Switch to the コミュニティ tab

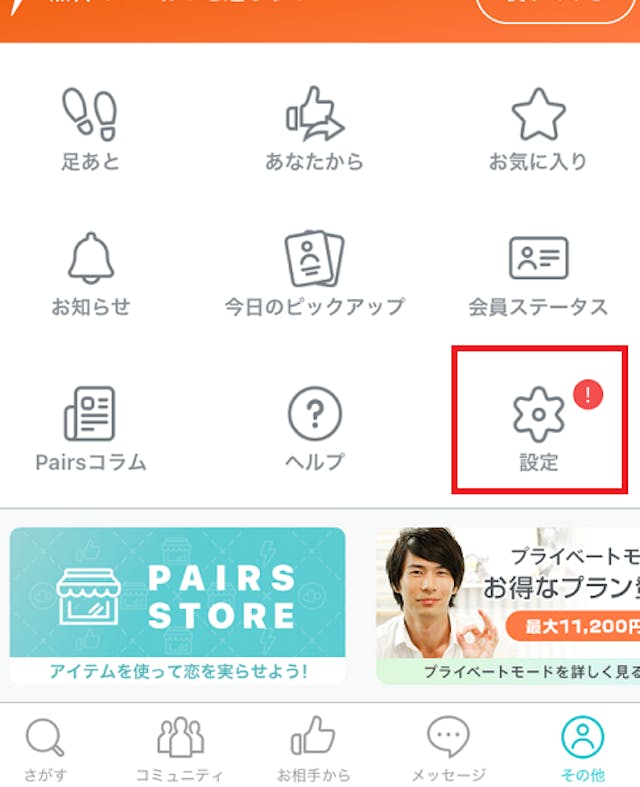[x=181, y=749]
